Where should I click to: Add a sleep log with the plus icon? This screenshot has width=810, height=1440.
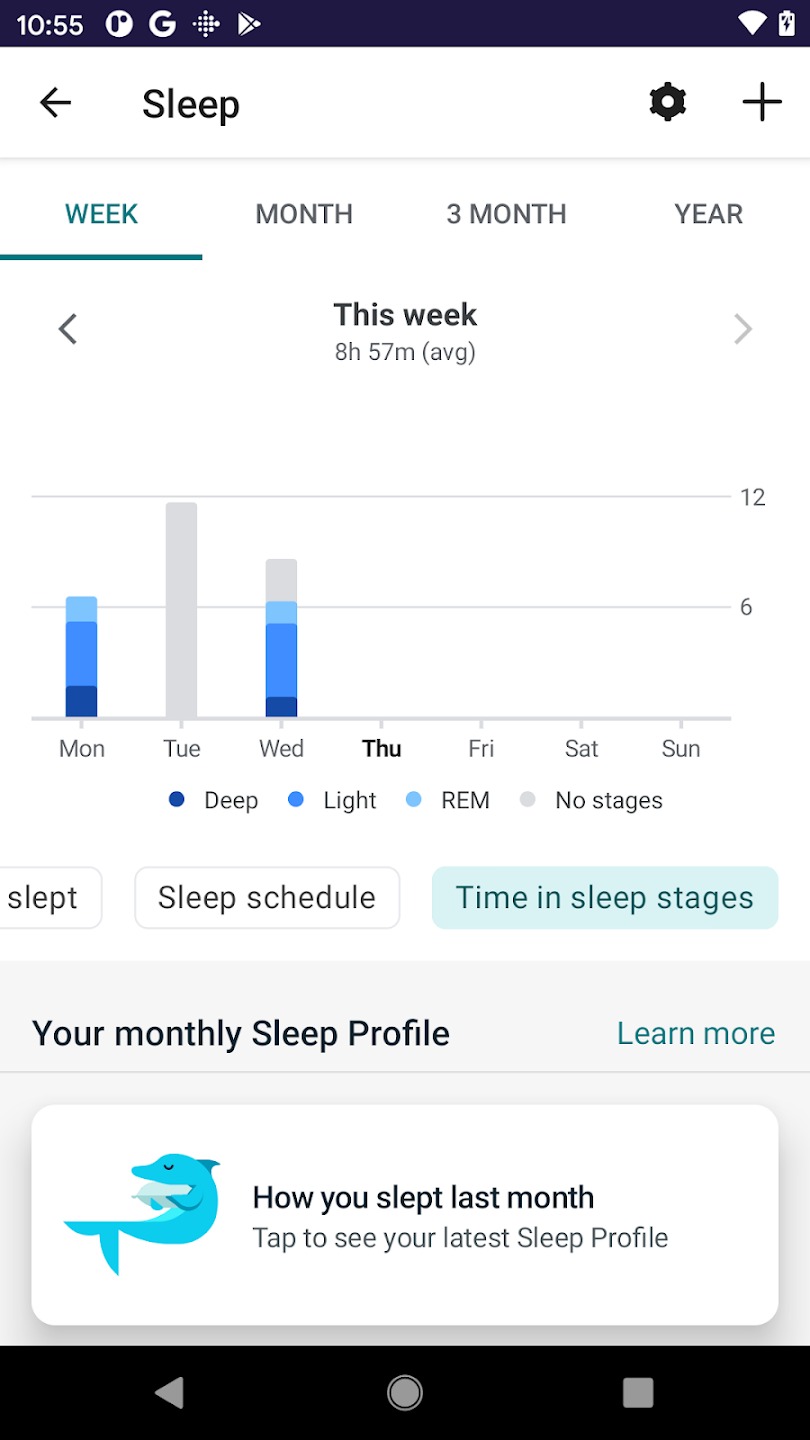pos(761,103)
